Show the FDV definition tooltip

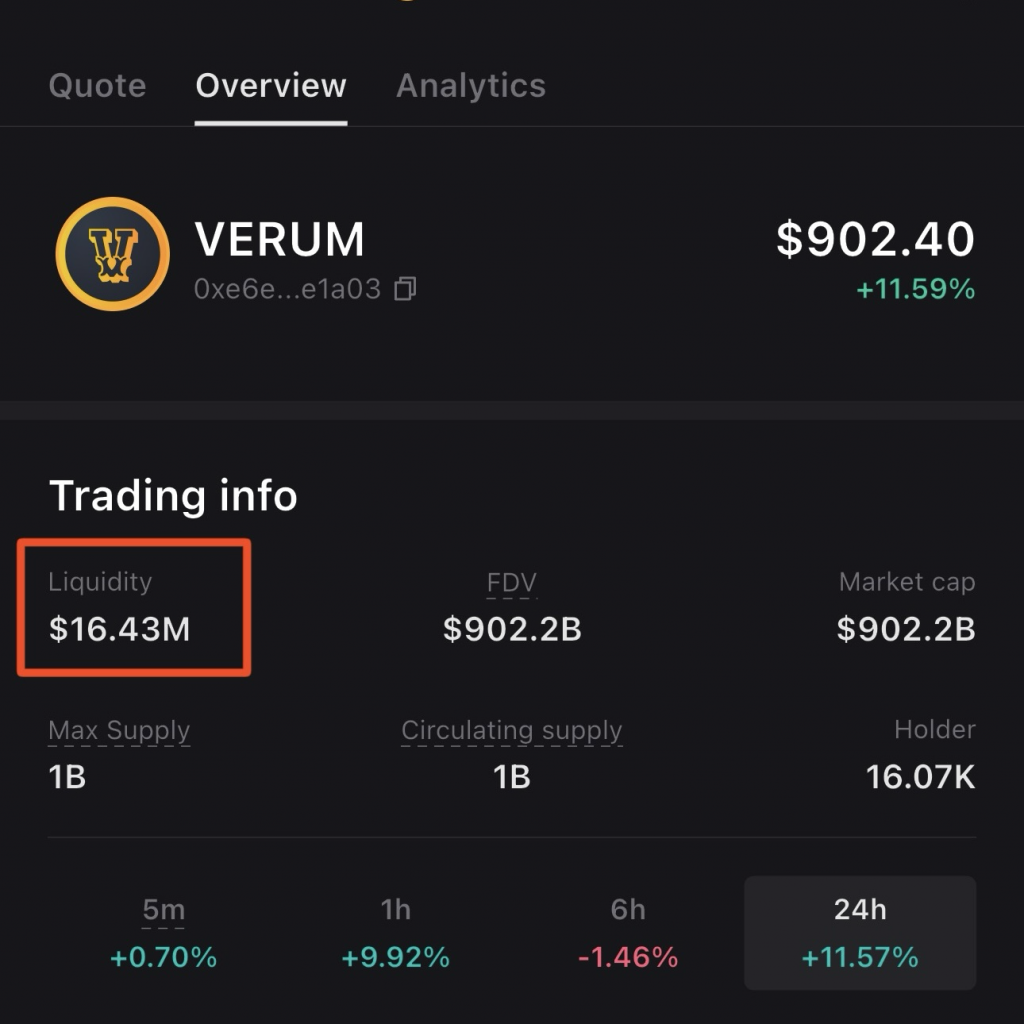(511, 582)
